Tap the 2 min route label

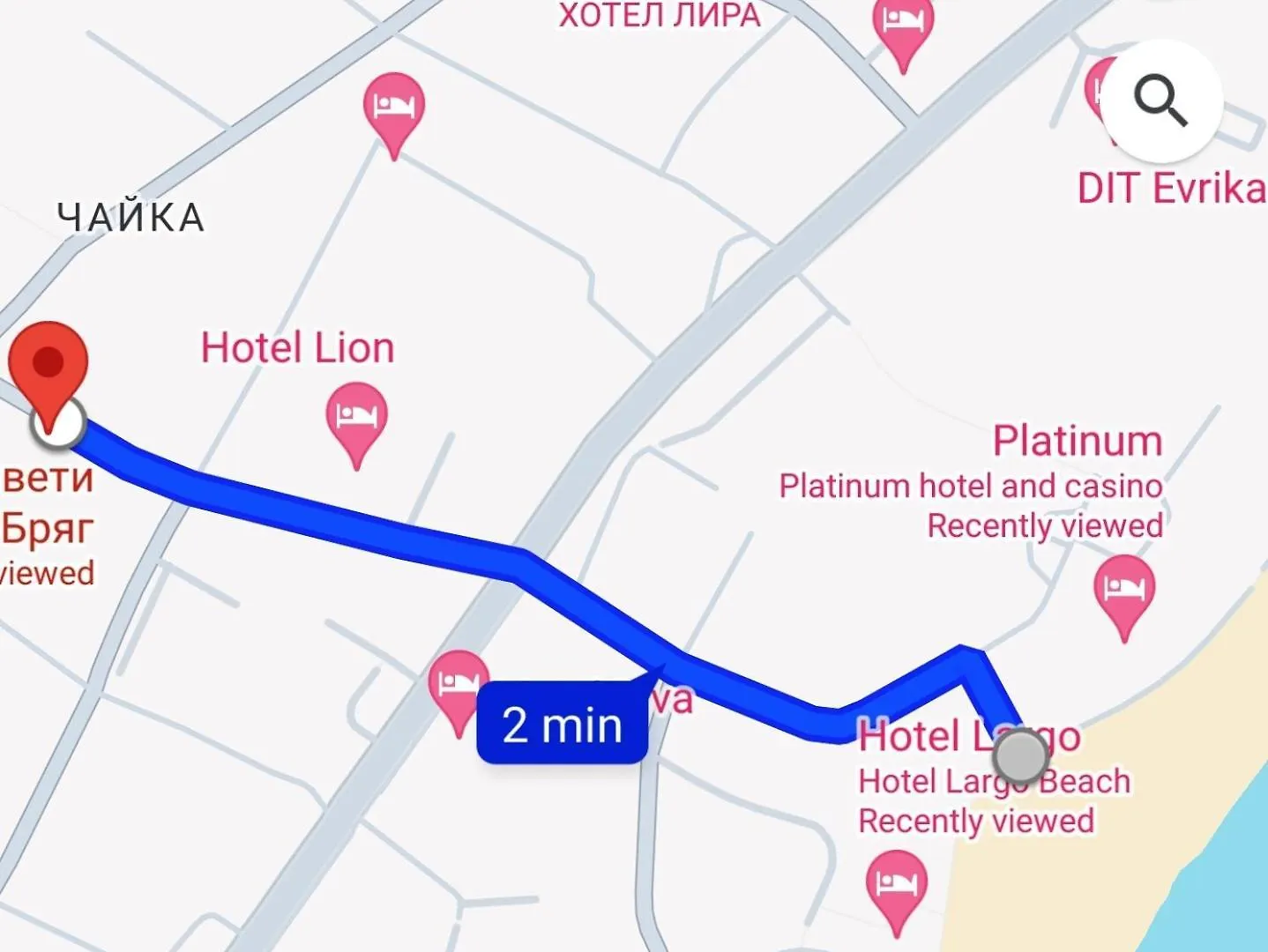(x=563, y=725)
